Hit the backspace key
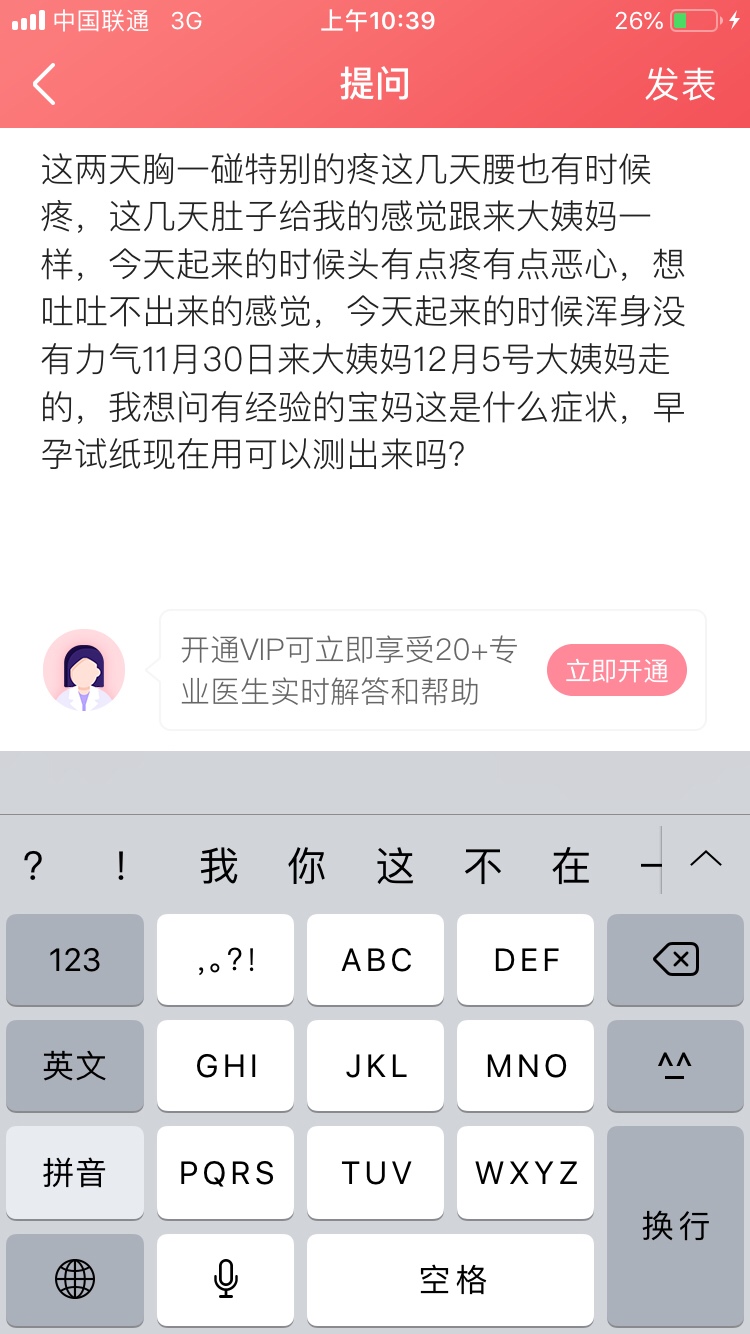The width and height of the screenshot is (750, 1334). coord(675,960)
